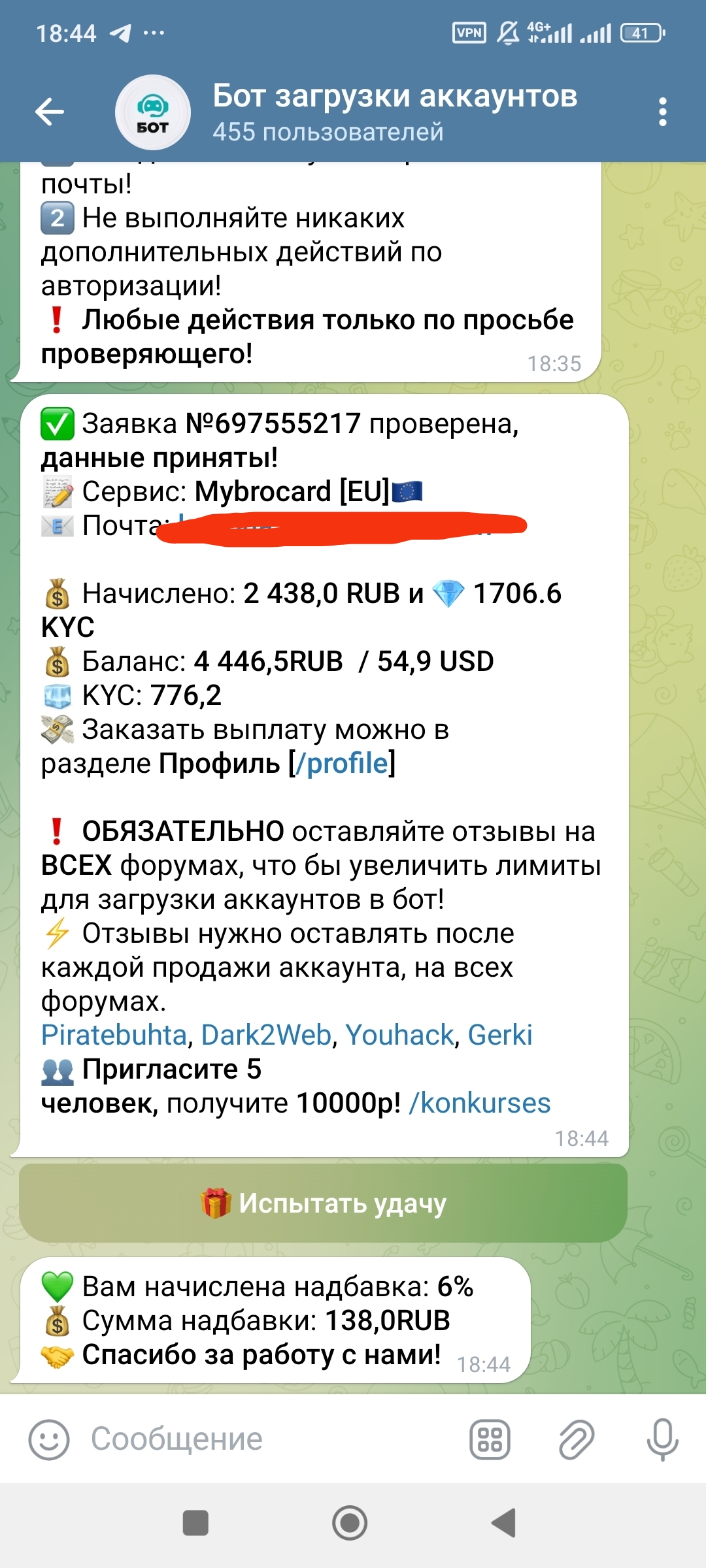The height and width of the screenshot is (1568, 706).
Task: Open the chat overflow menu
Action: 662,112
